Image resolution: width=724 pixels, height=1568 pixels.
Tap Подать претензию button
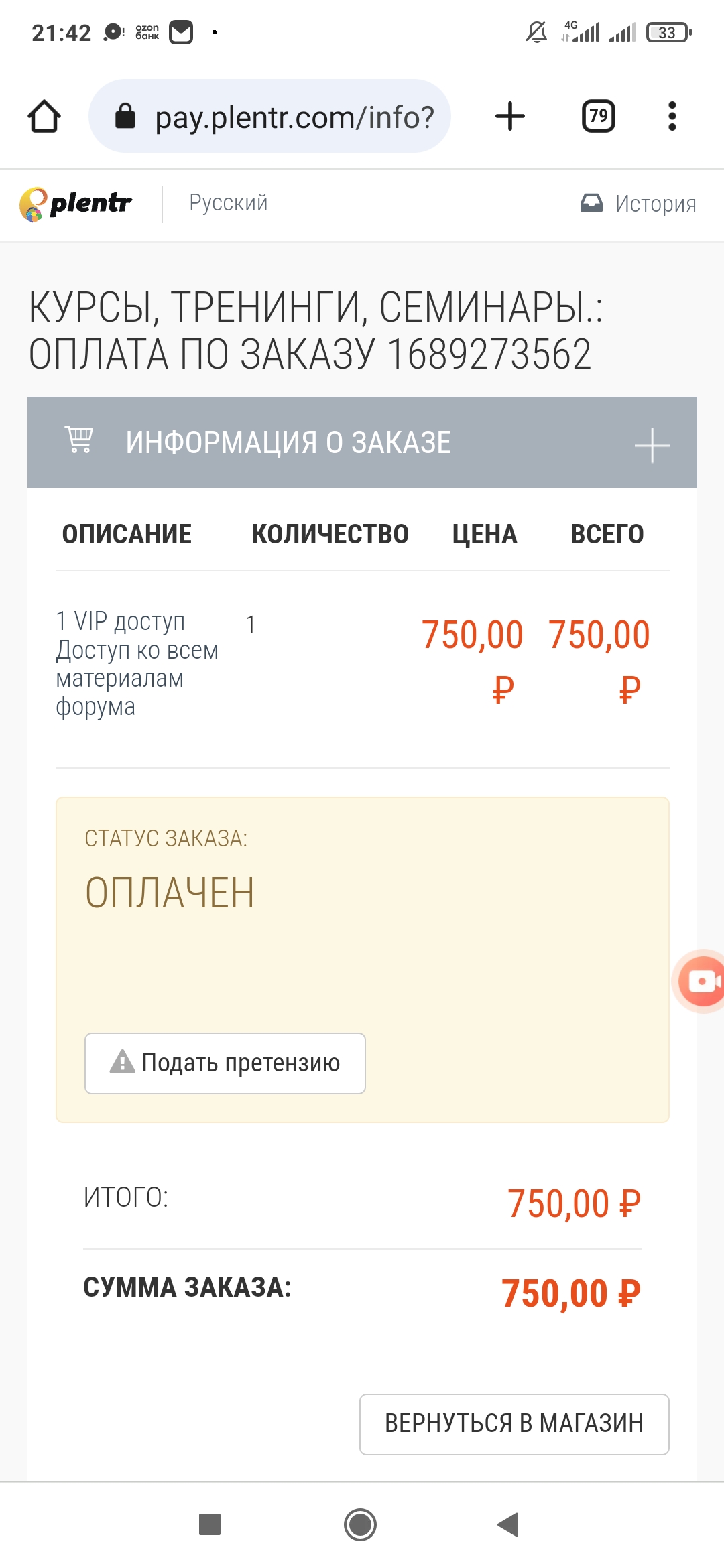(225, 1063)
